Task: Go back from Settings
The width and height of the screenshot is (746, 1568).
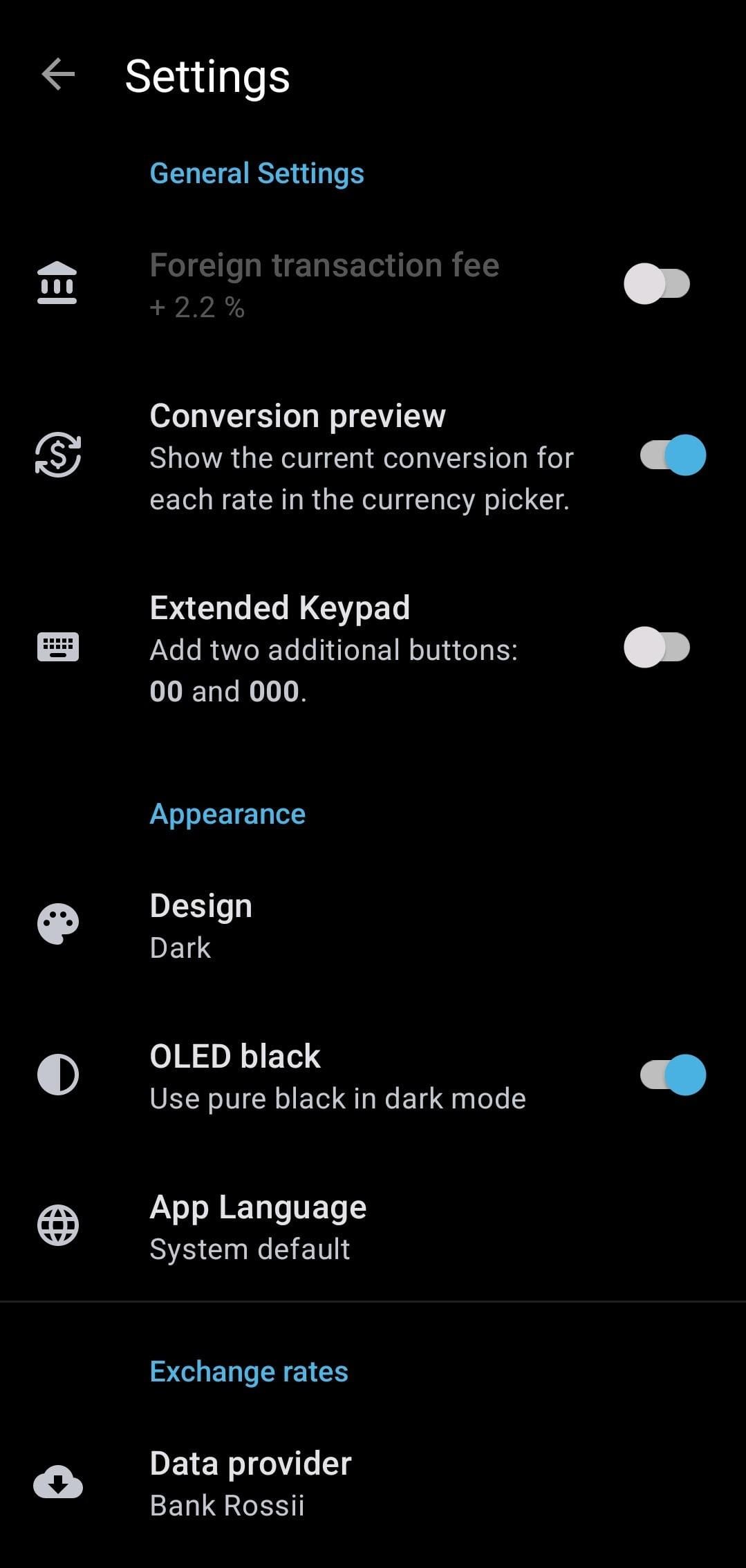Action: coord(58,75)
